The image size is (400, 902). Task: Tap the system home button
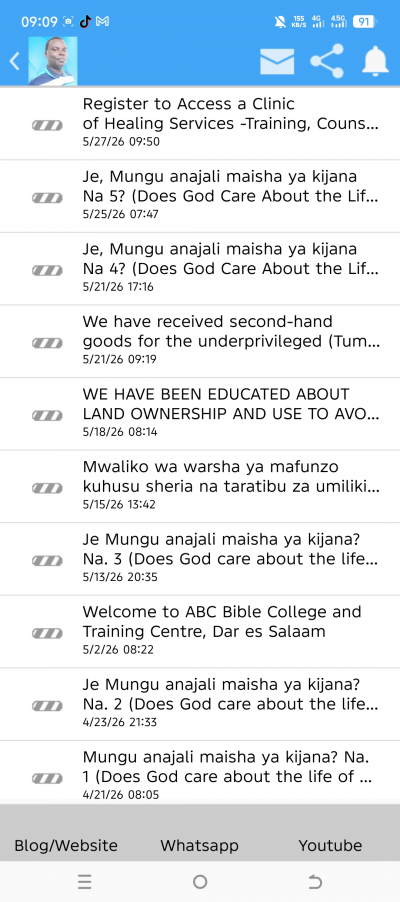click(x=200, y=882)
